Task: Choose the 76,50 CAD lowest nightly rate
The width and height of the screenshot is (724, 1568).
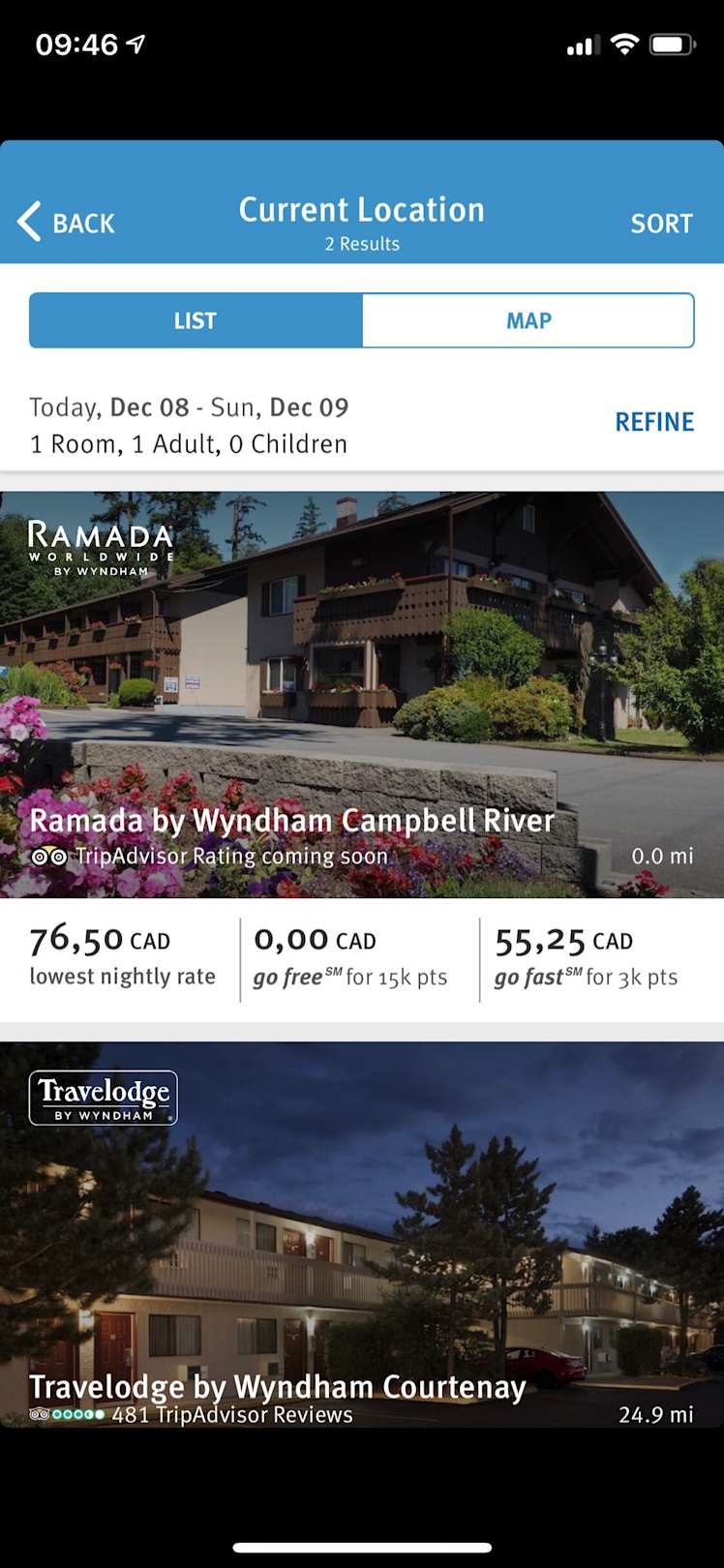Action: pyautogui.click(x=122, y=957)
